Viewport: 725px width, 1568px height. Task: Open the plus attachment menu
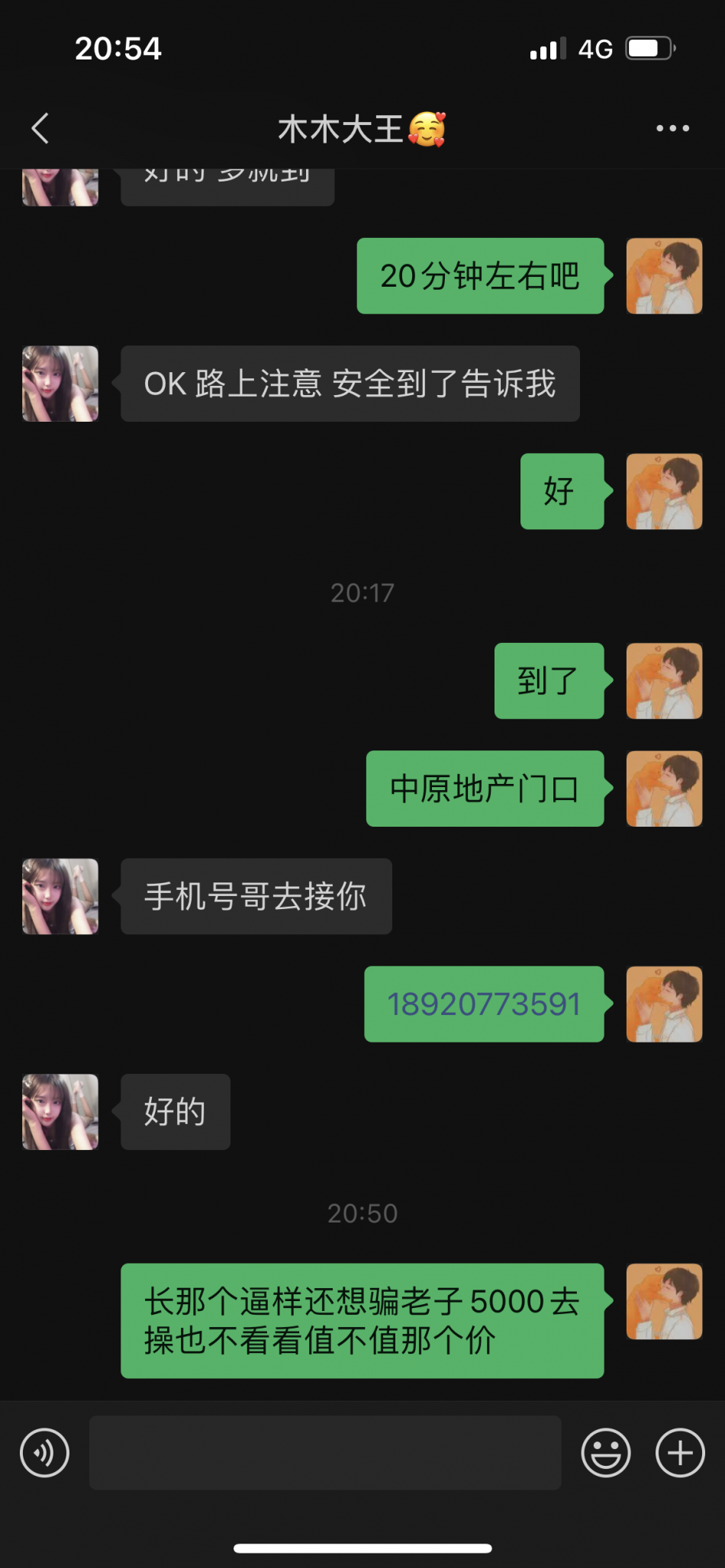pyautogui.click(x=680, y=1452)
